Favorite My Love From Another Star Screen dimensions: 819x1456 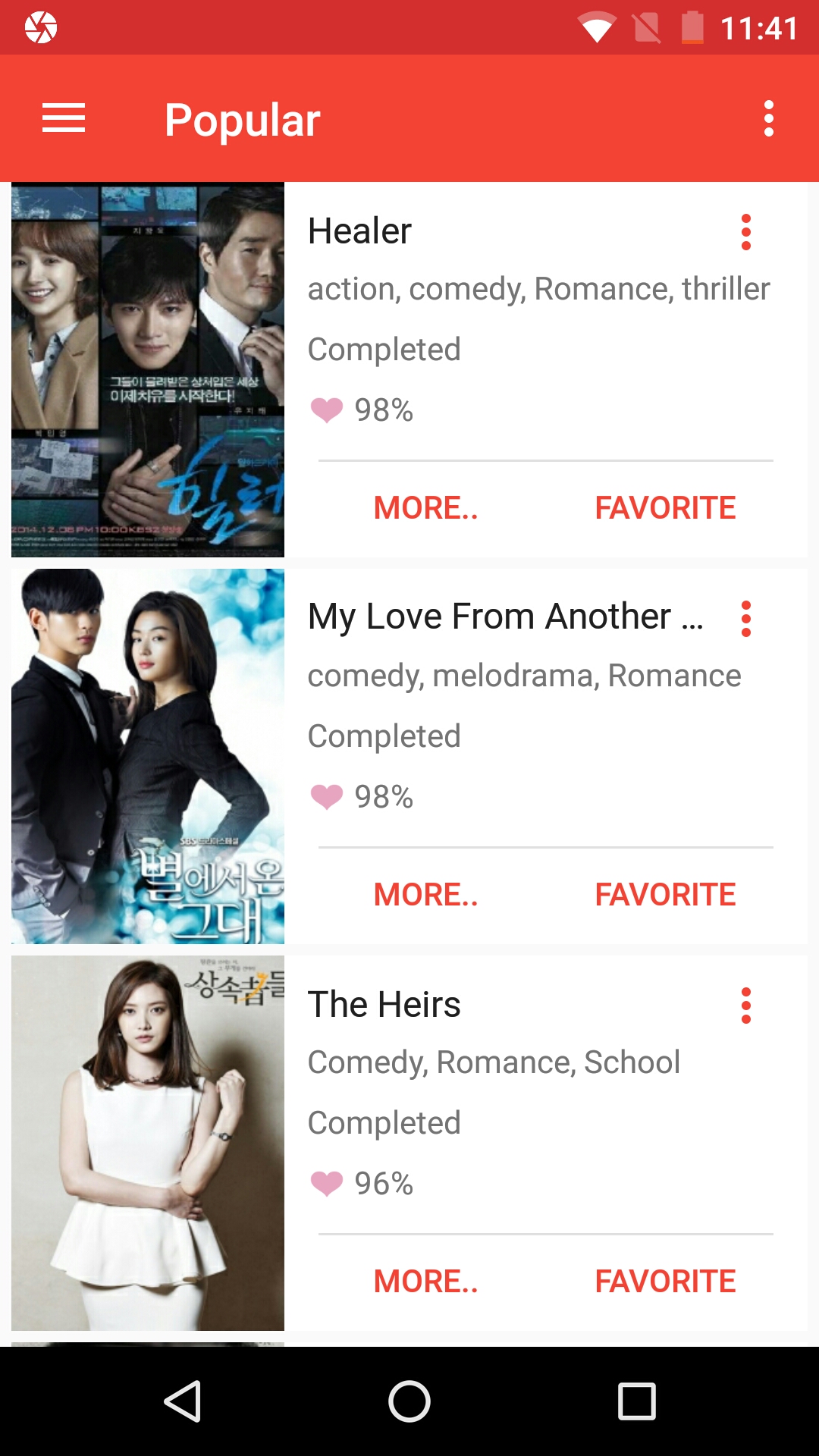(x=665, y=894)
